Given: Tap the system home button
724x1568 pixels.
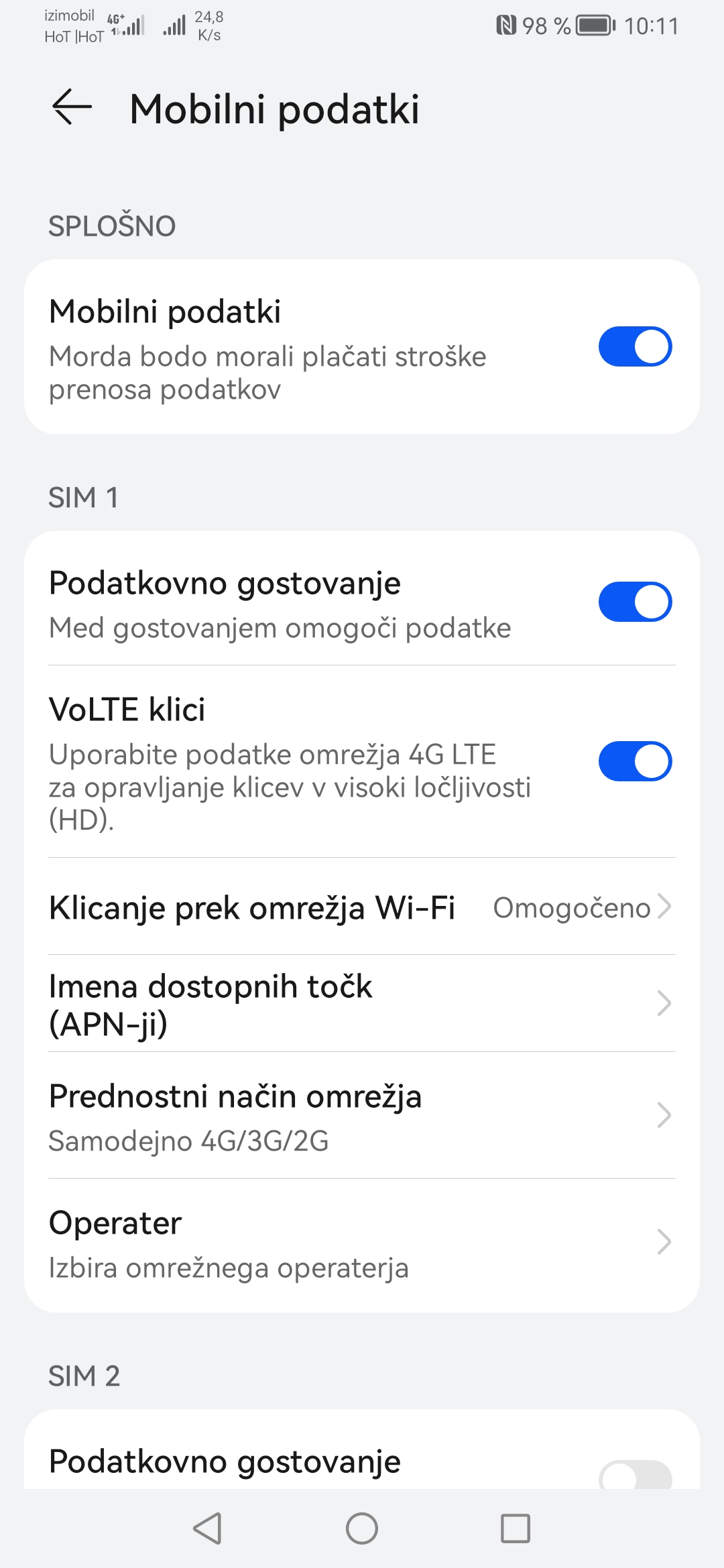Looking at the screenshot, I should pyautogui.click(x=362, y=1528).
